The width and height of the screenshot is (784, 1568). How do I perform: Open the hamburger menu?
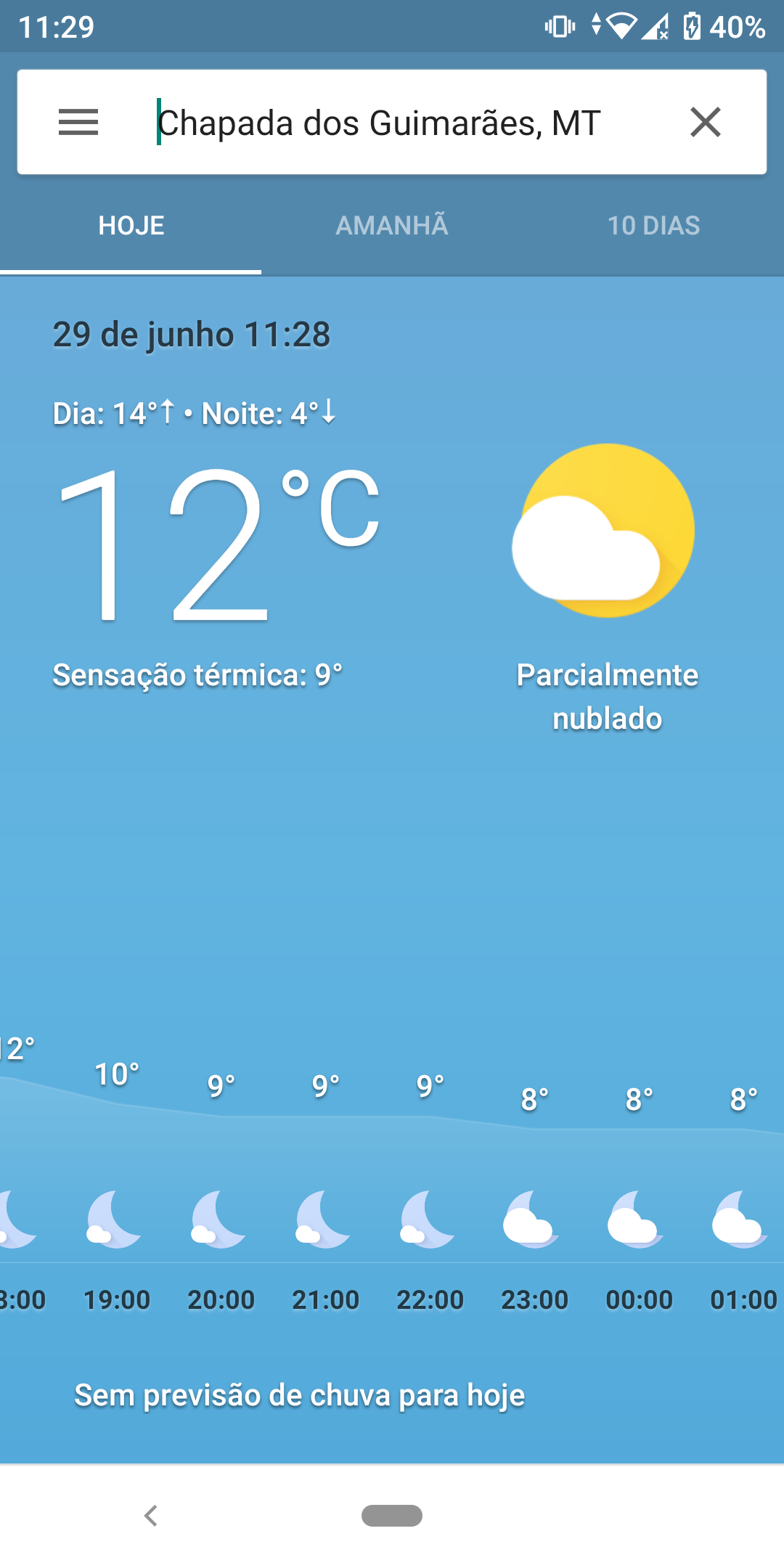pyautogui.click(x=78, y=122)
